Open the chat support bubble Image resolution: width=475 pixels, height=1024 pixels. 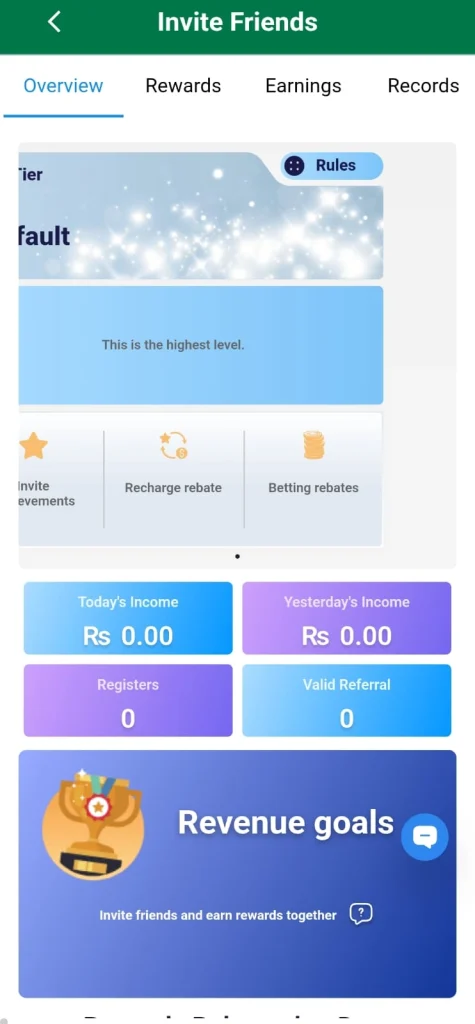tap(425, 837)
